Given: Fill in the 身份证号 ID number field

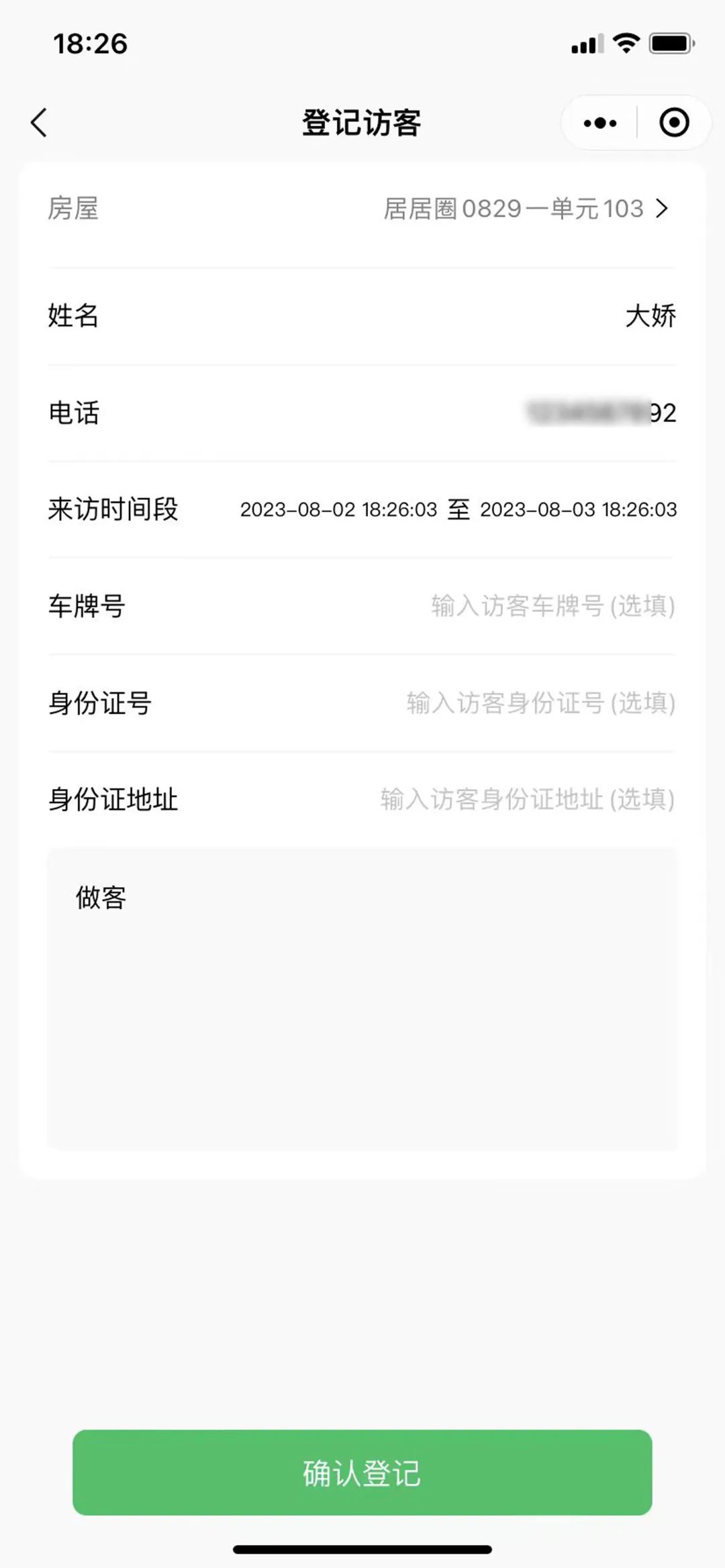Looking at the screenshot, I should pos(540,703).
